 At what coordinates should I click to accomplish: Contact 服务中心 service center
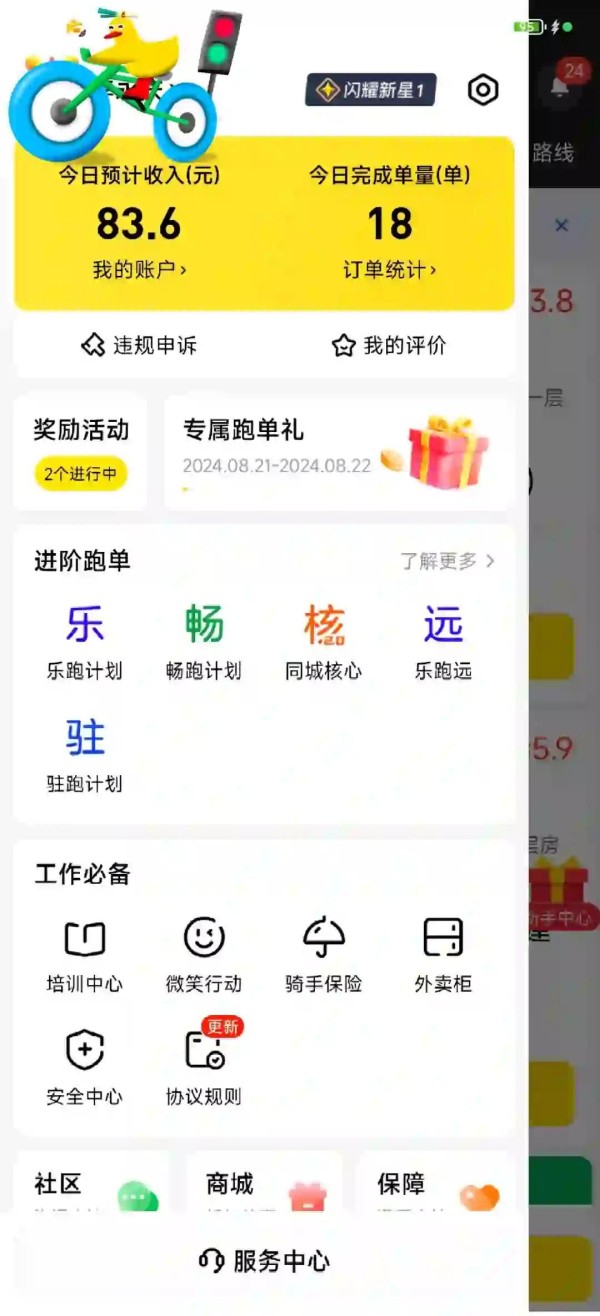[x=265, y=1261]
